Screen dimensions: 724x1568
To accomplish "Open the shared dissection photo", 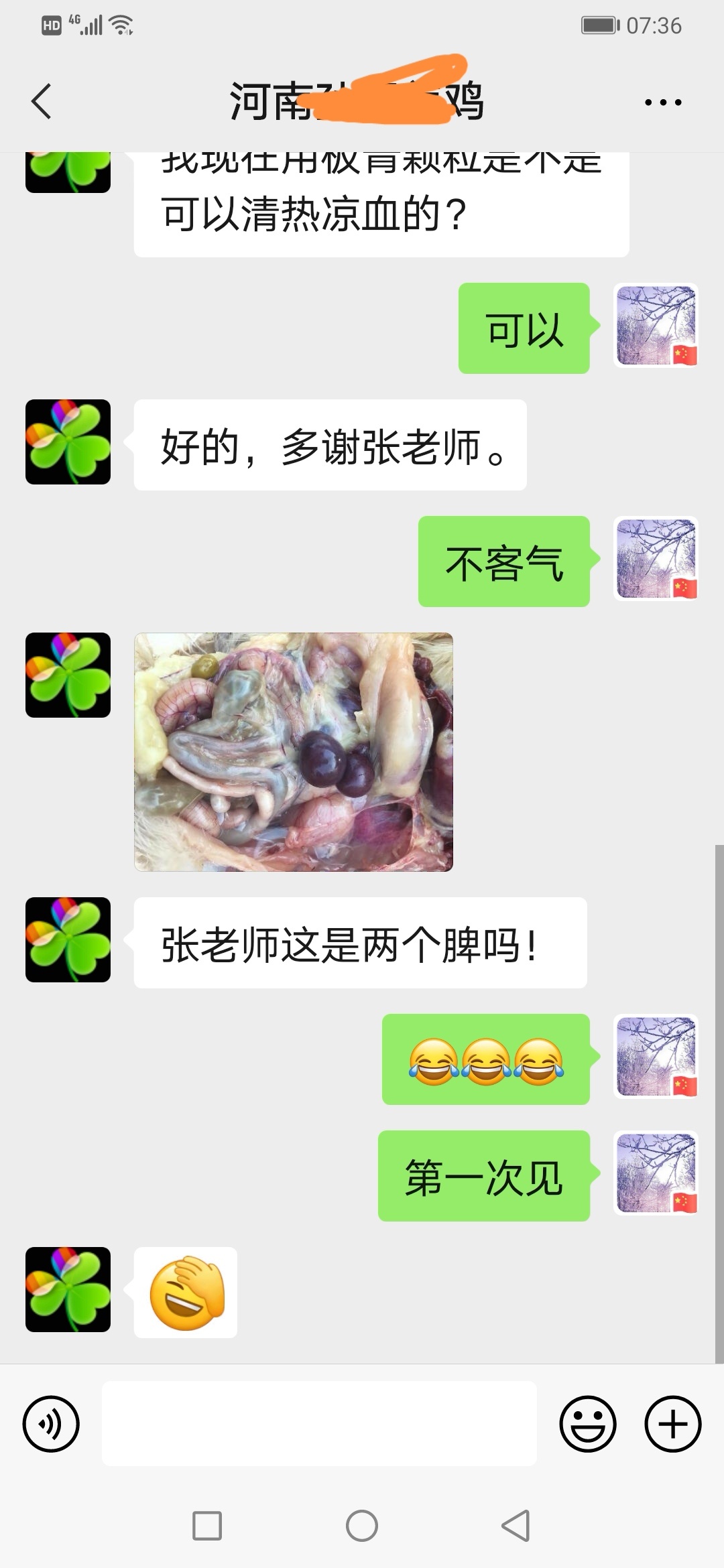I will [294, 752].
